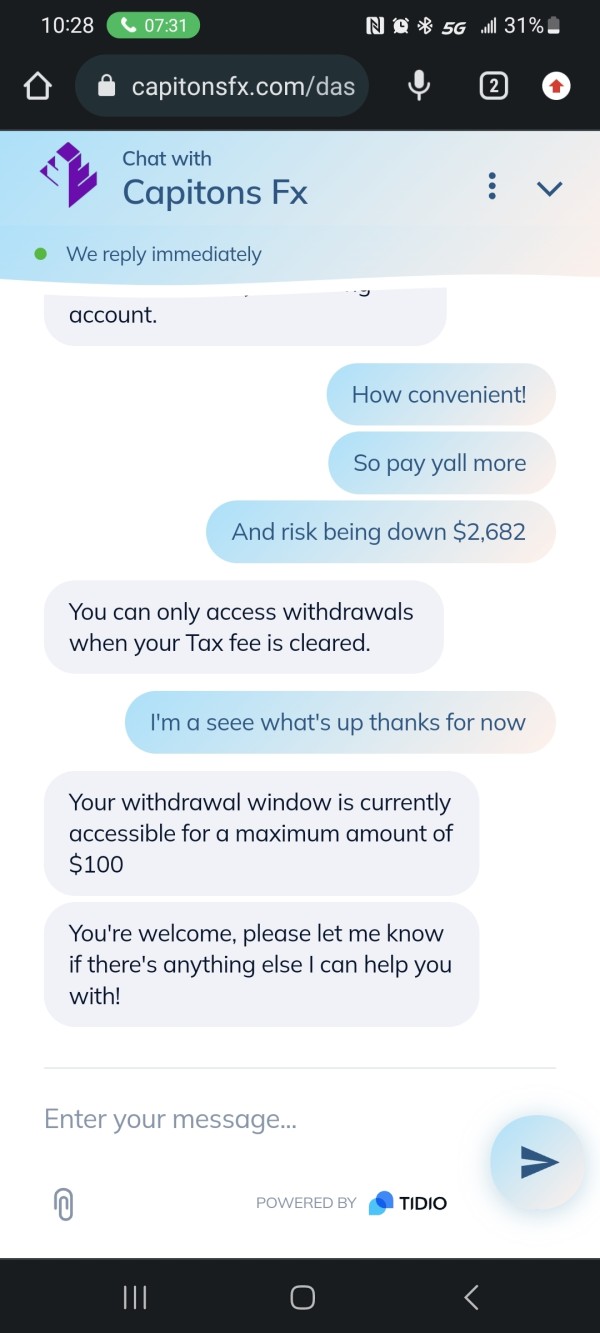Viewport: 600px width, 1333px height.
Task: Open the browser update menu icon
Action: click(556, 87)
